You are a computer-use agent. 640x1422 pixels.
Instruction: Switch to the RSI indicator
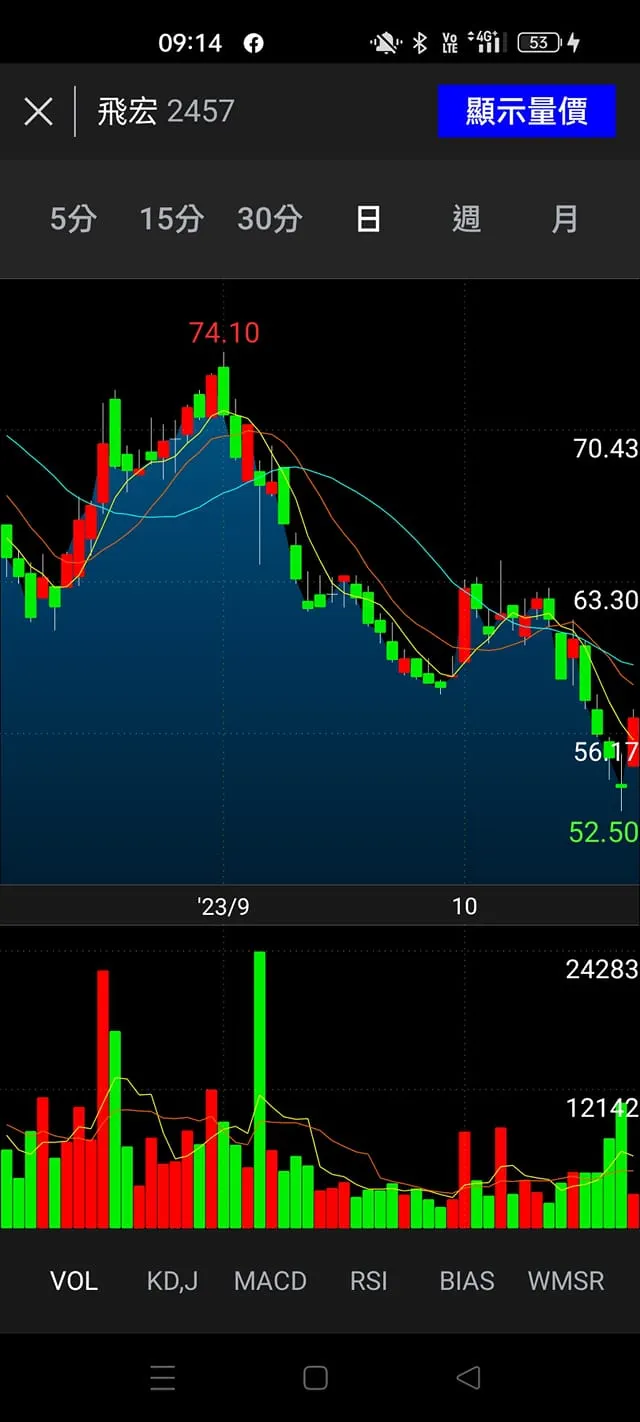pyautogui.click(x=368, y=1281)
